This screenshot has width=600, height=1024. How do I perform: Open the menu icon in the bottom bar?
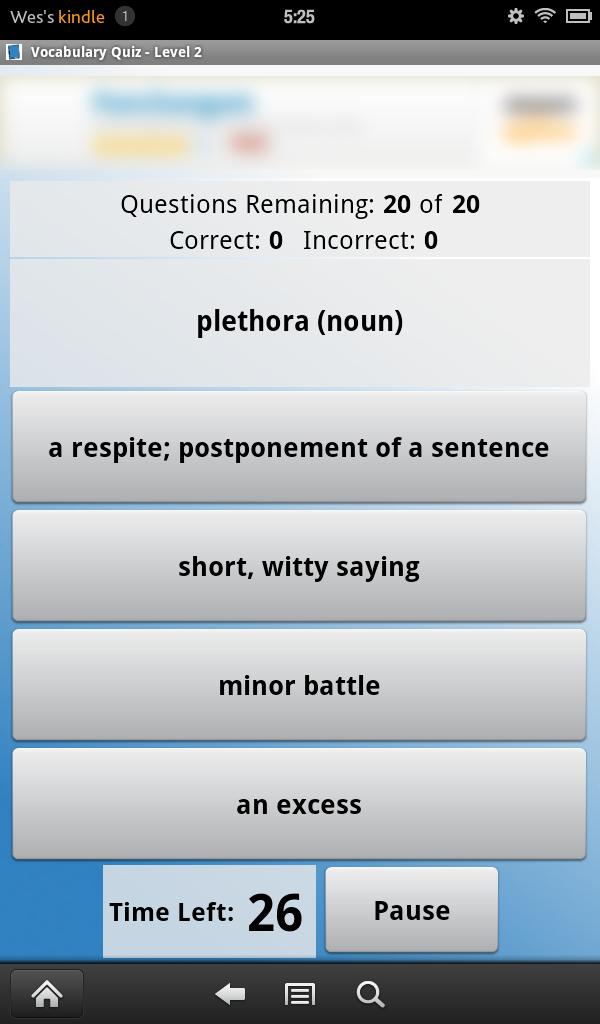[x=299, y=993]
